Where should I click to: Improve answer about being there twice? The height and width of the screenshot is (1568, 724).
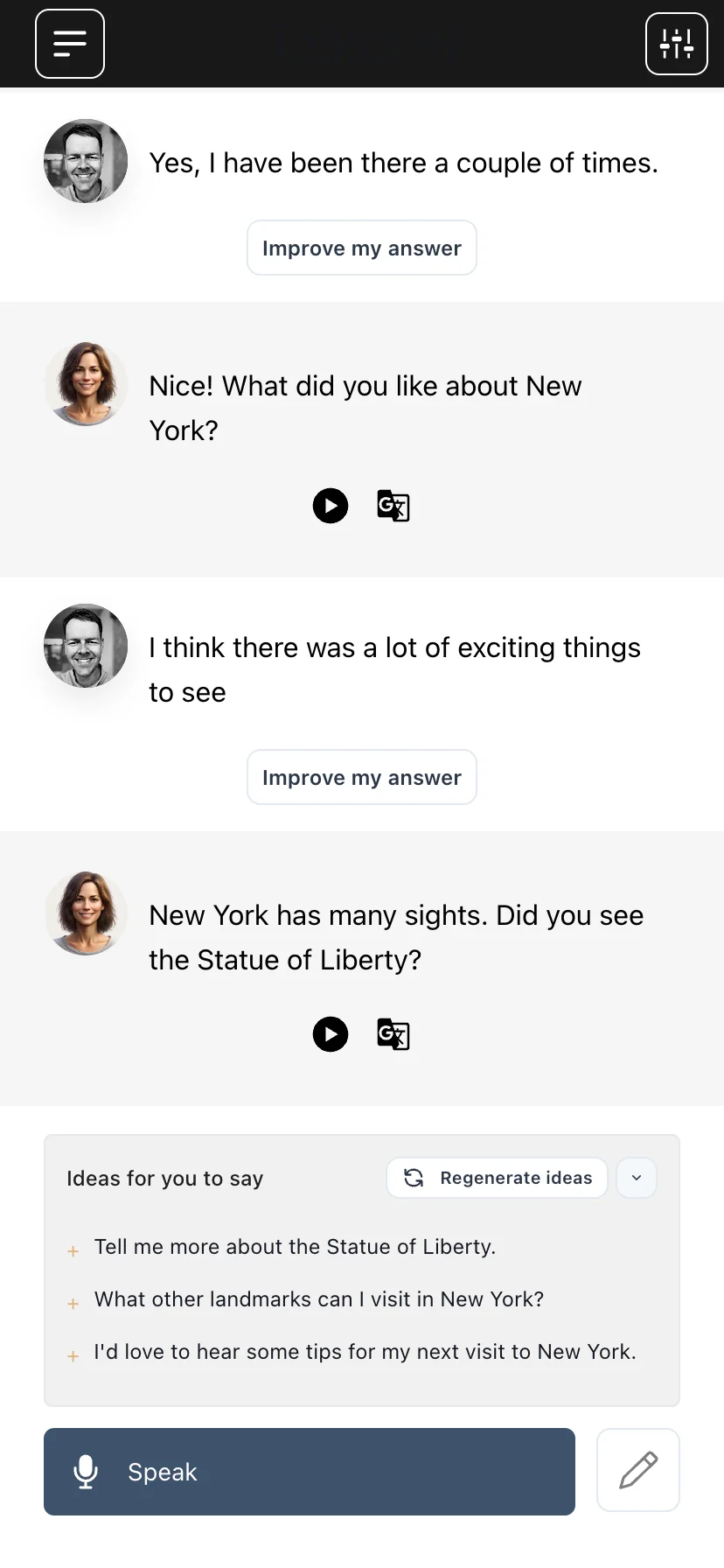pyautogui.click(x=361, y=248)
